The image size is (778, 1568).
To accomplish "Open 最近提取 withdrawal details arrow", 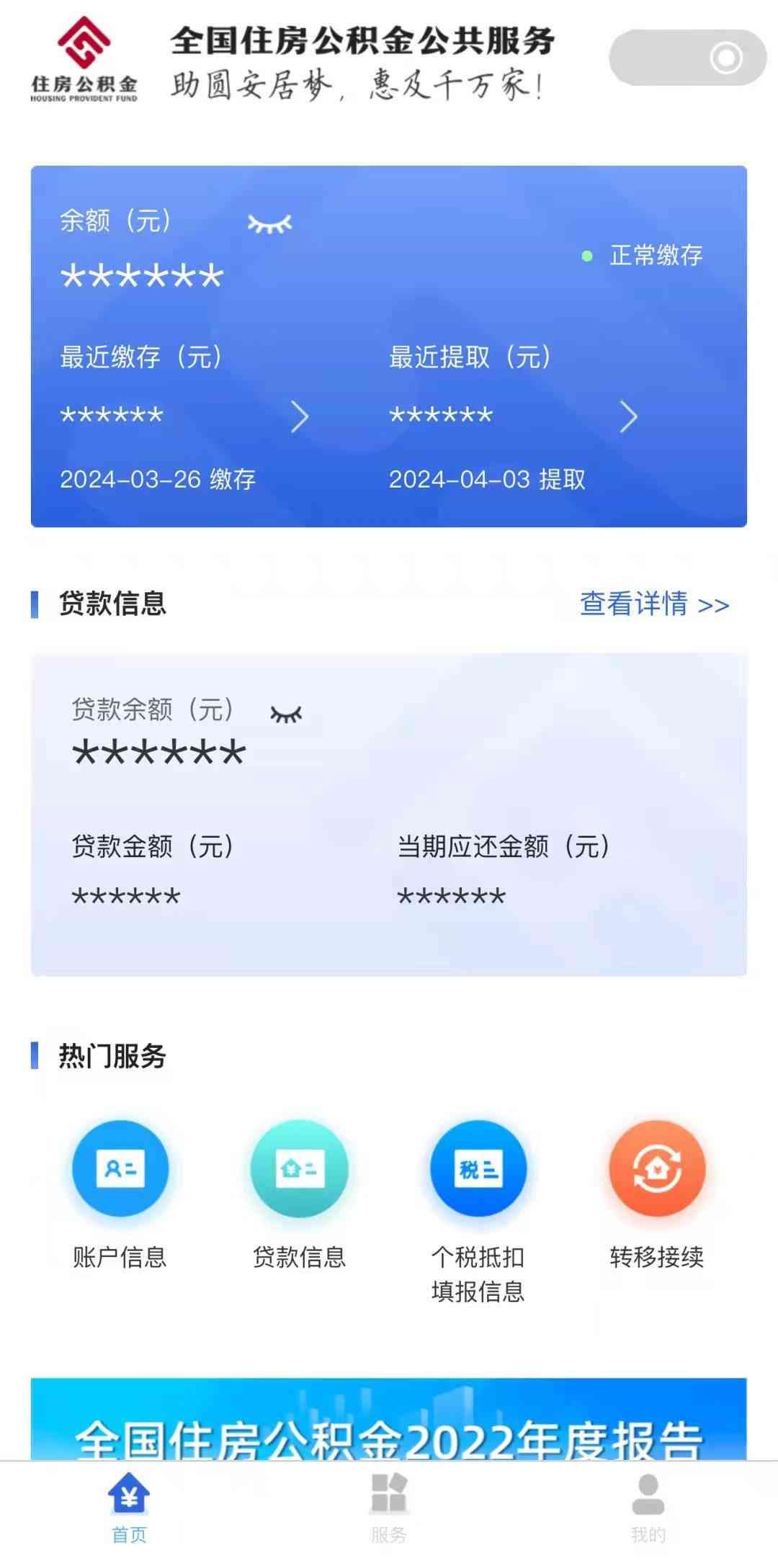I will [628, 417].
